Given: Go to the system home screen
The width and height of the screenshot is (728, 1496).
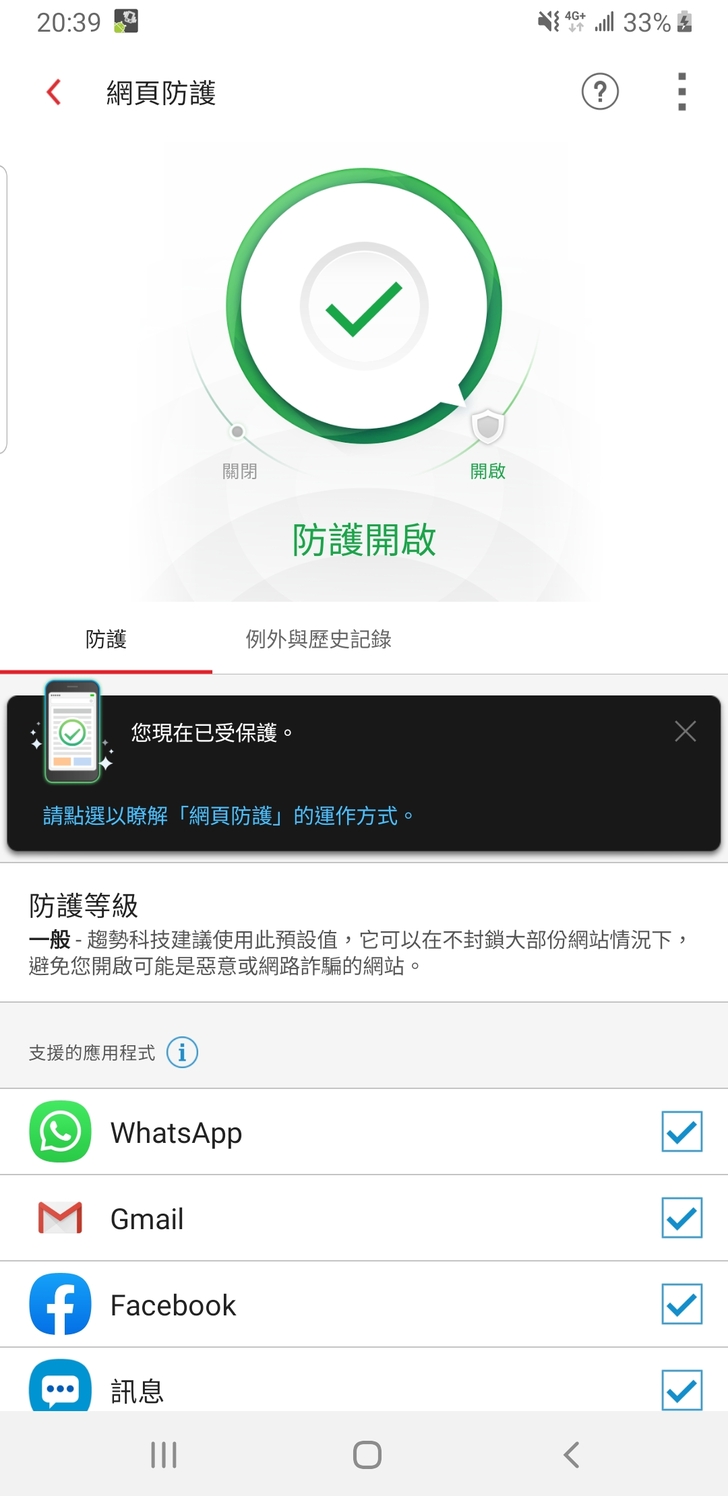Looking at the screenshot, I should click(x=367, y=1455).
